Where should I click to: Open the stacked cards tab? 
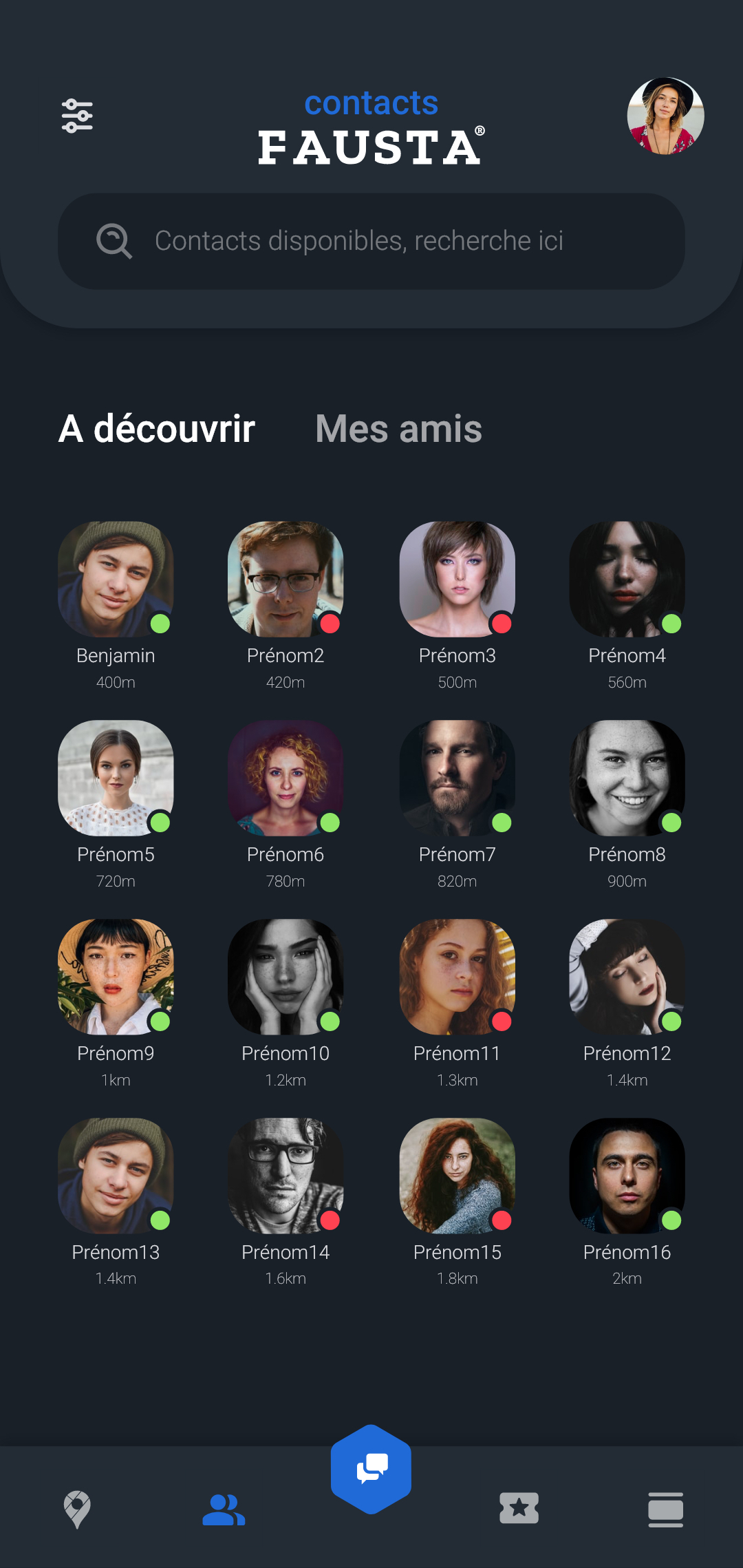tap(665, 1509)
